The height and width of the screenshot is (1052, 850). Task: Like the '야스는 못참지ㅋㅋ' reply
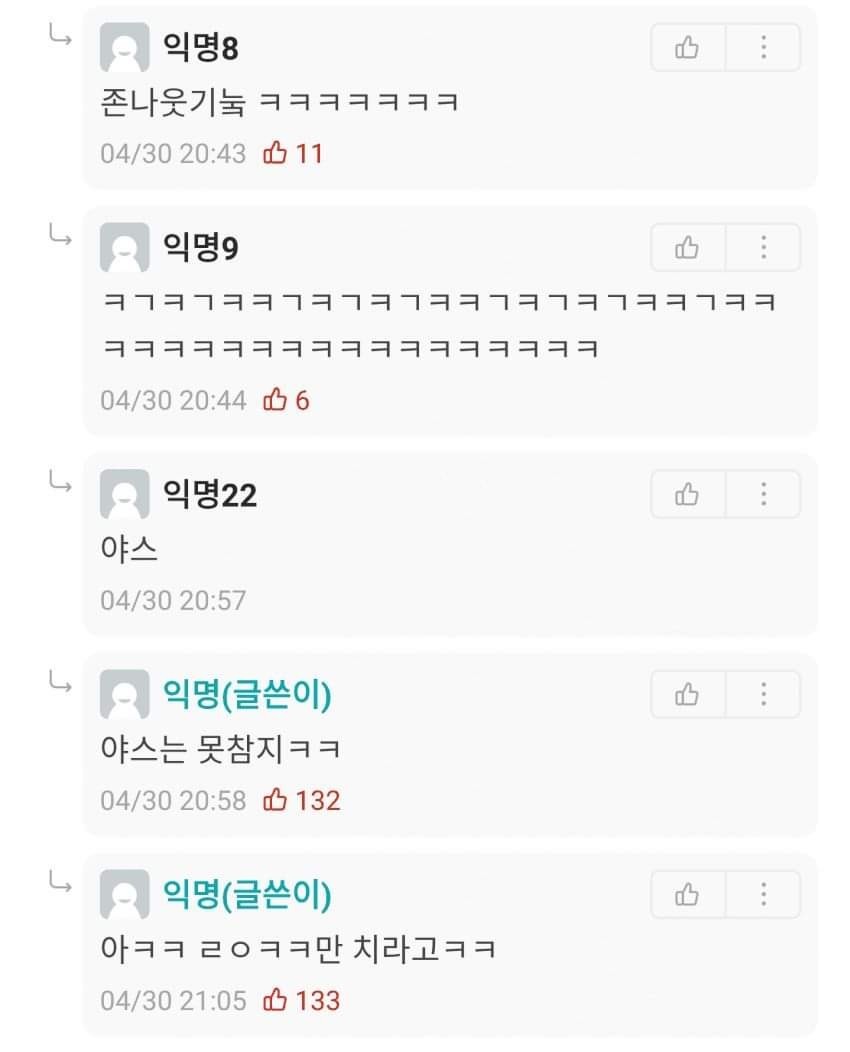coord(687,694)
